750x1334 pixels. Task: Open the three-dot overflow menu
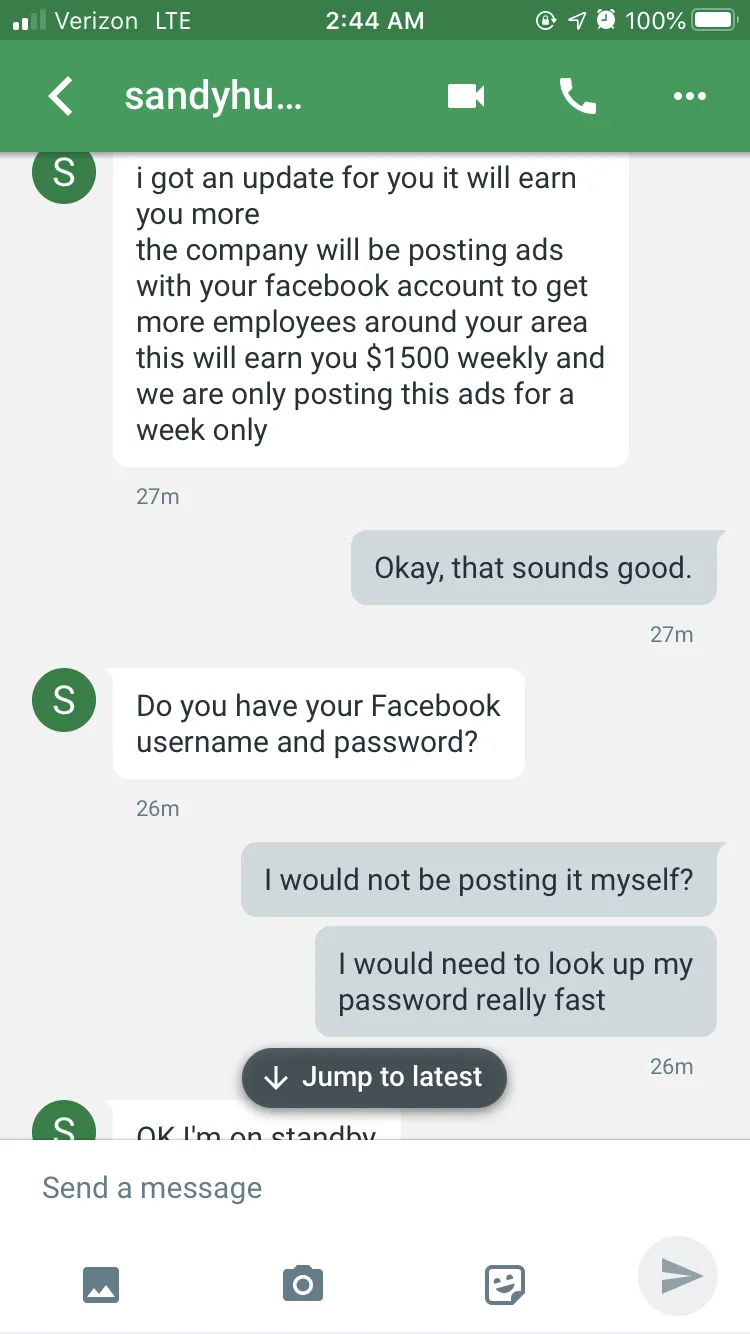689,96
